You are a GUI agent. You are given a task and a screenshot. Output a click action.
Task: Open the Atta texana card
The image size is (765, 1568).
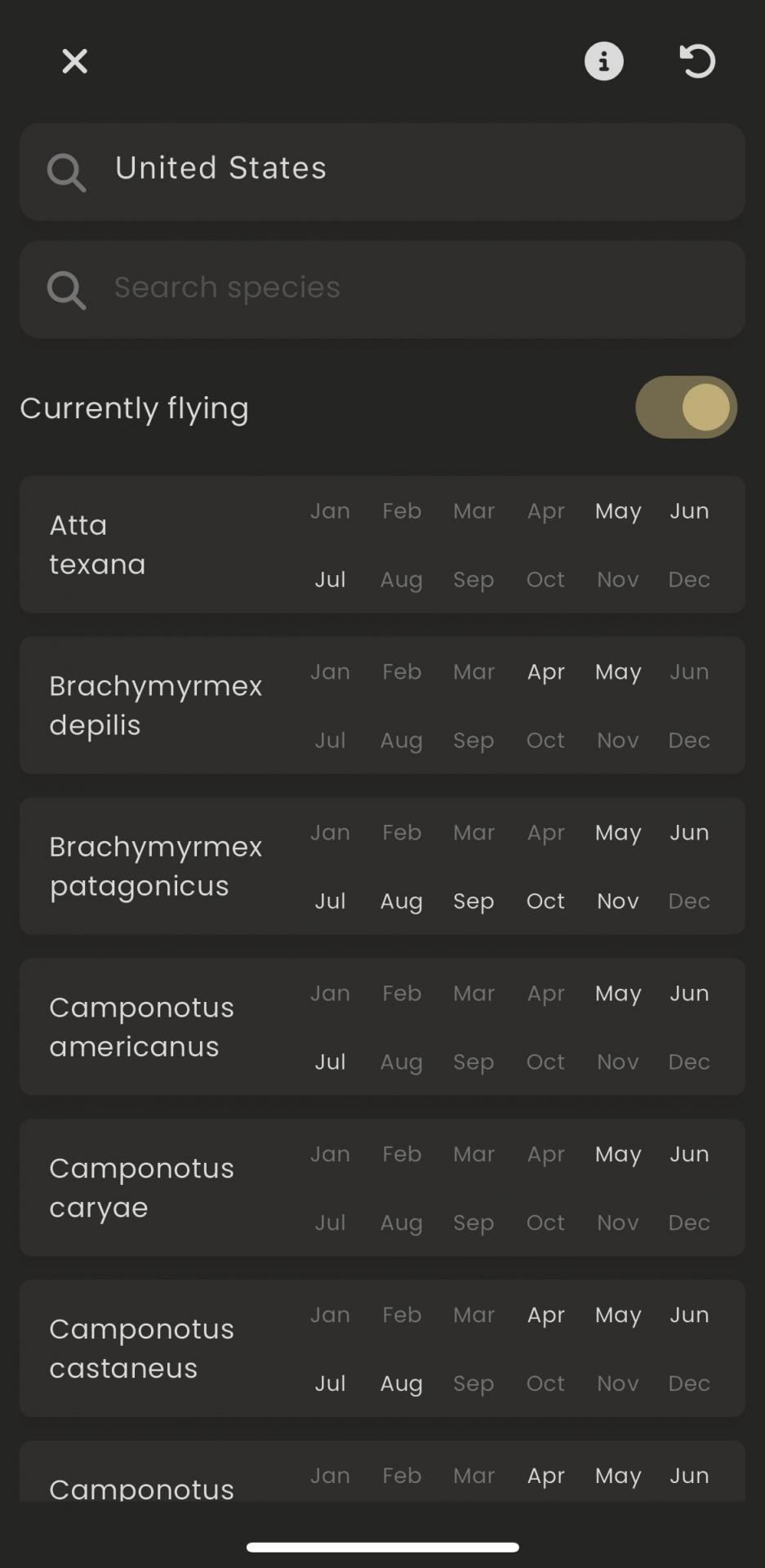382,545
